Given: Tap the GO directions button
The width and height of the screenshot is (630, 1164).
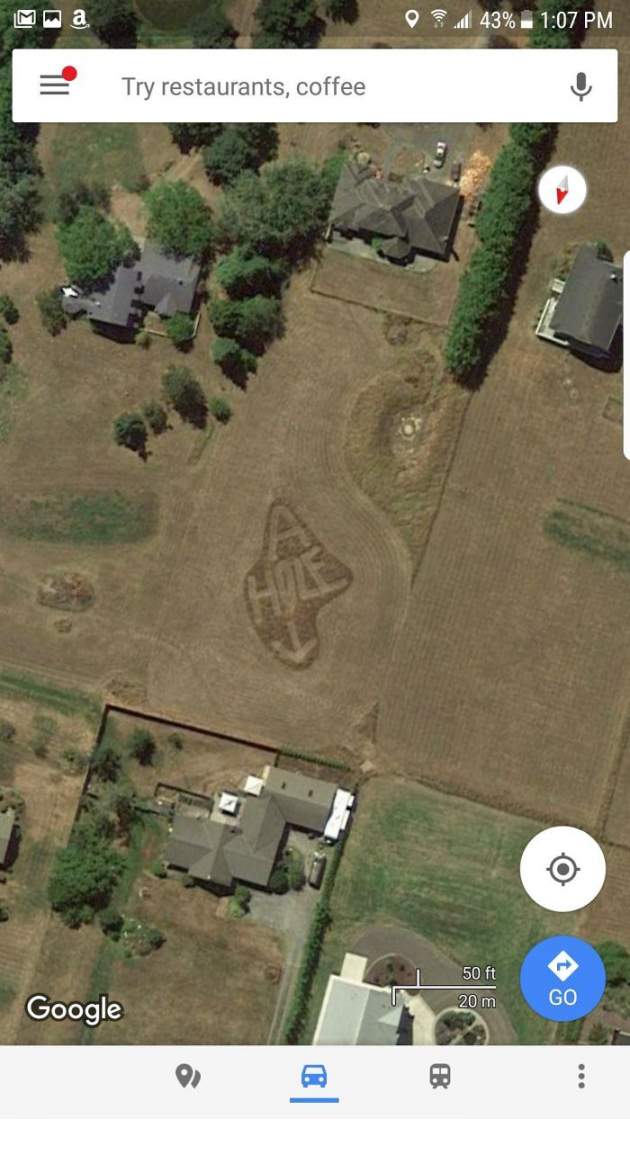Looking at the screenshot, I should pos(562,977).
